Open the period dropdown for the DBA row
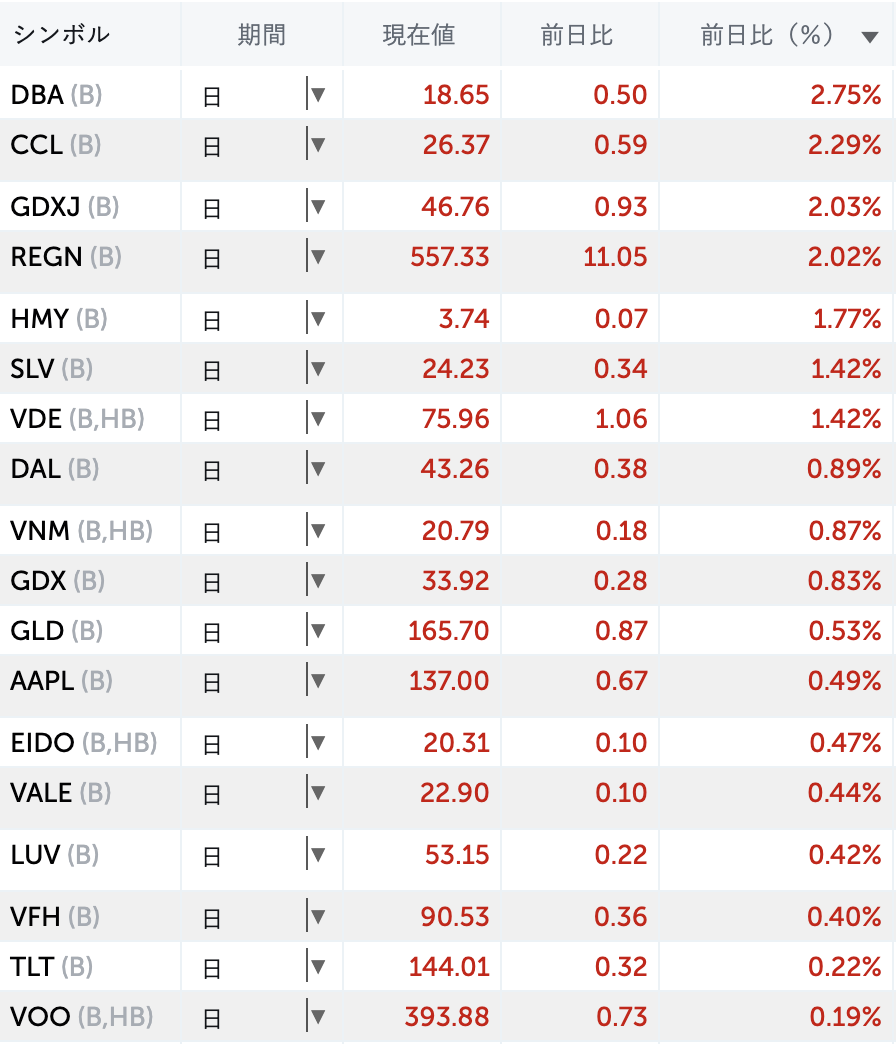This screenshot has width=896, height=1044. click(318, 96)
